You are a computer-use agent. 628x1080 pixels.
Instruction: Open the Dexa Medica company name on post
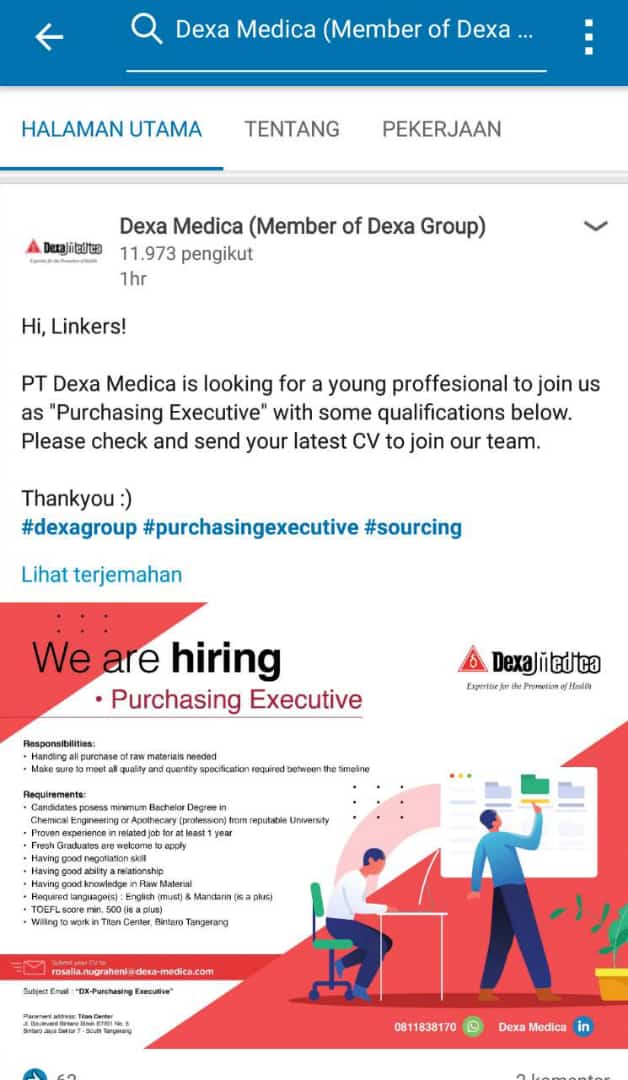302,227
